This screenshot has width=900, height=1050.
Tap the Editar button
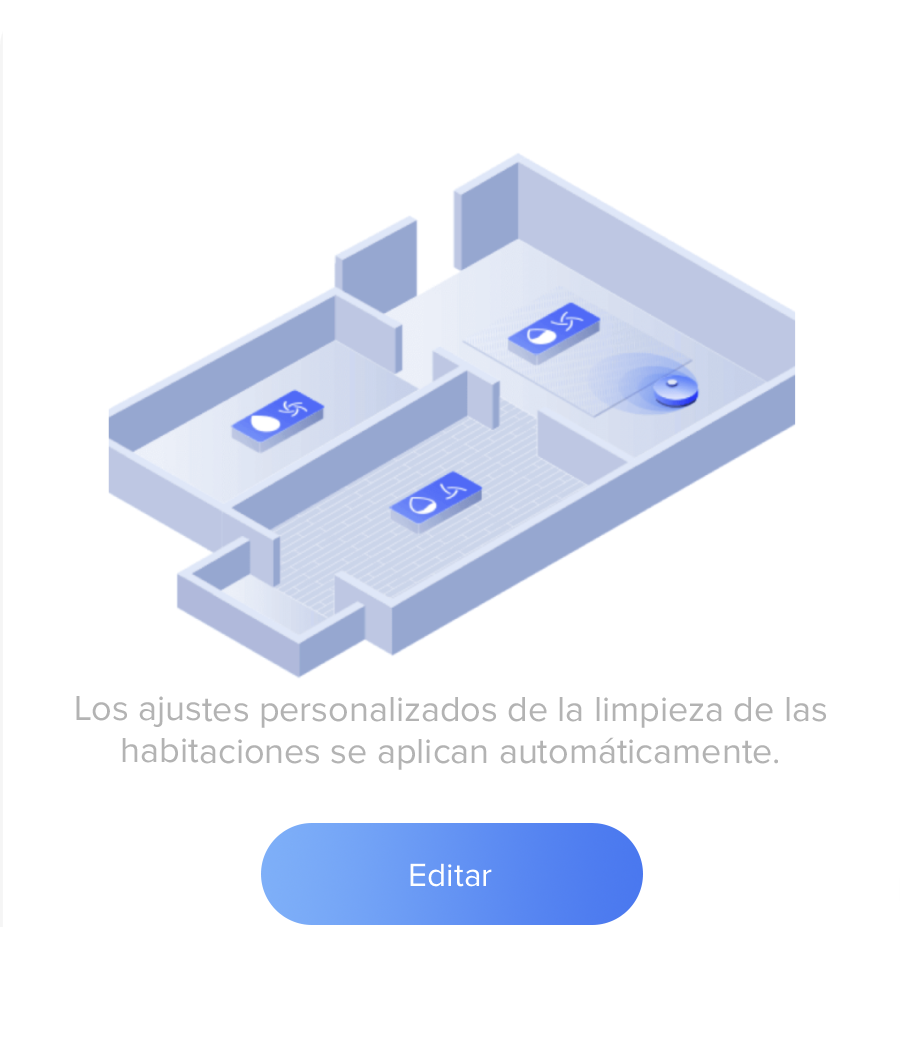451,874
